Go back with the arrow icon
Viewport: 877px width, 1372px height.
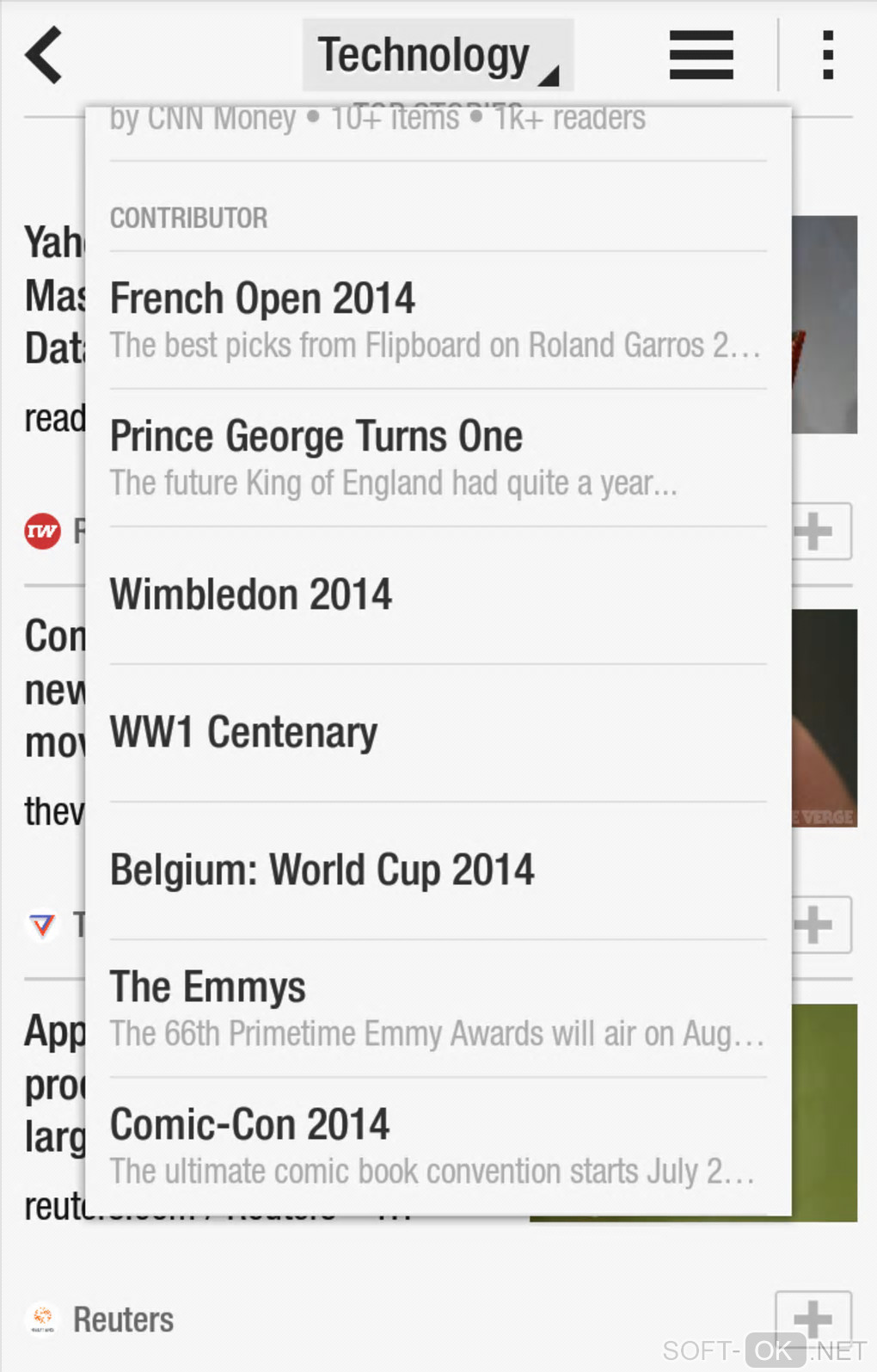[45, 55]
